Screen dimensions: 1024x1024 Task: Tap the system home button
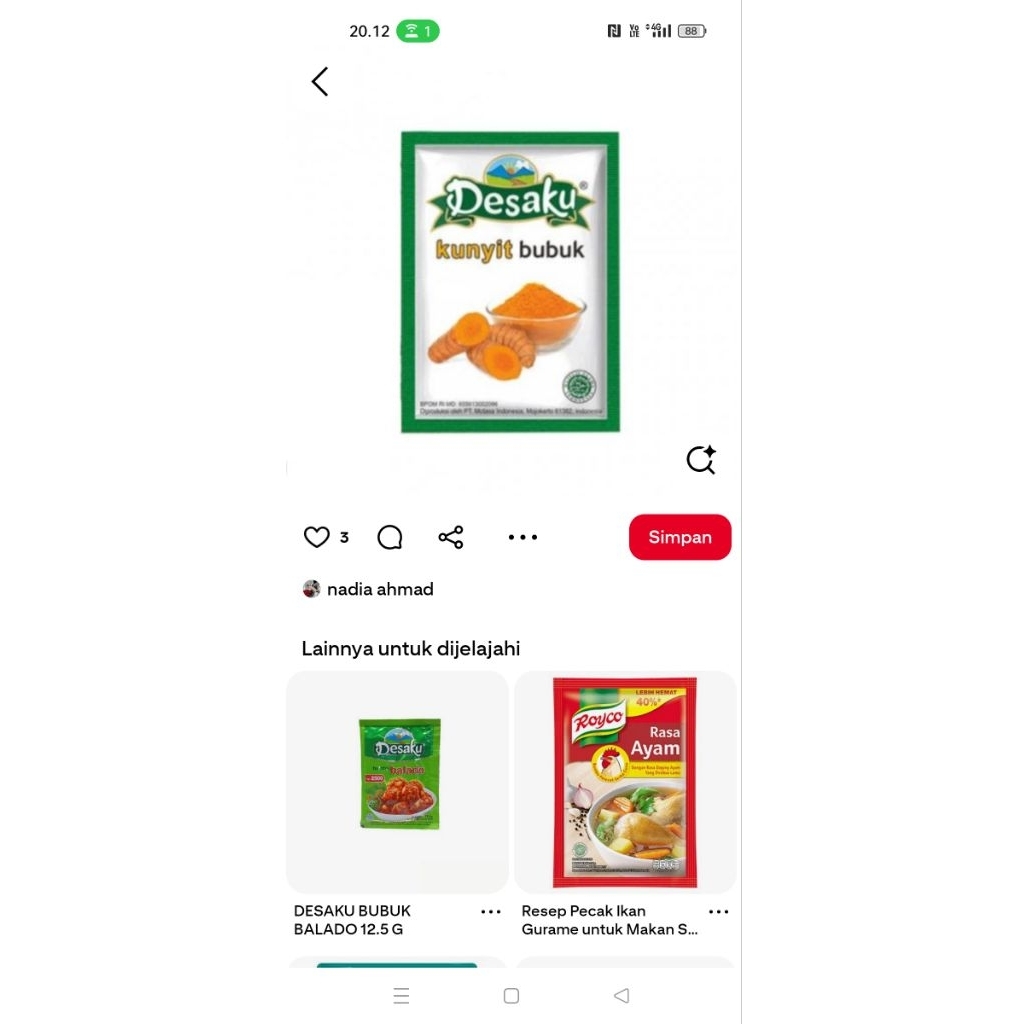511,996
